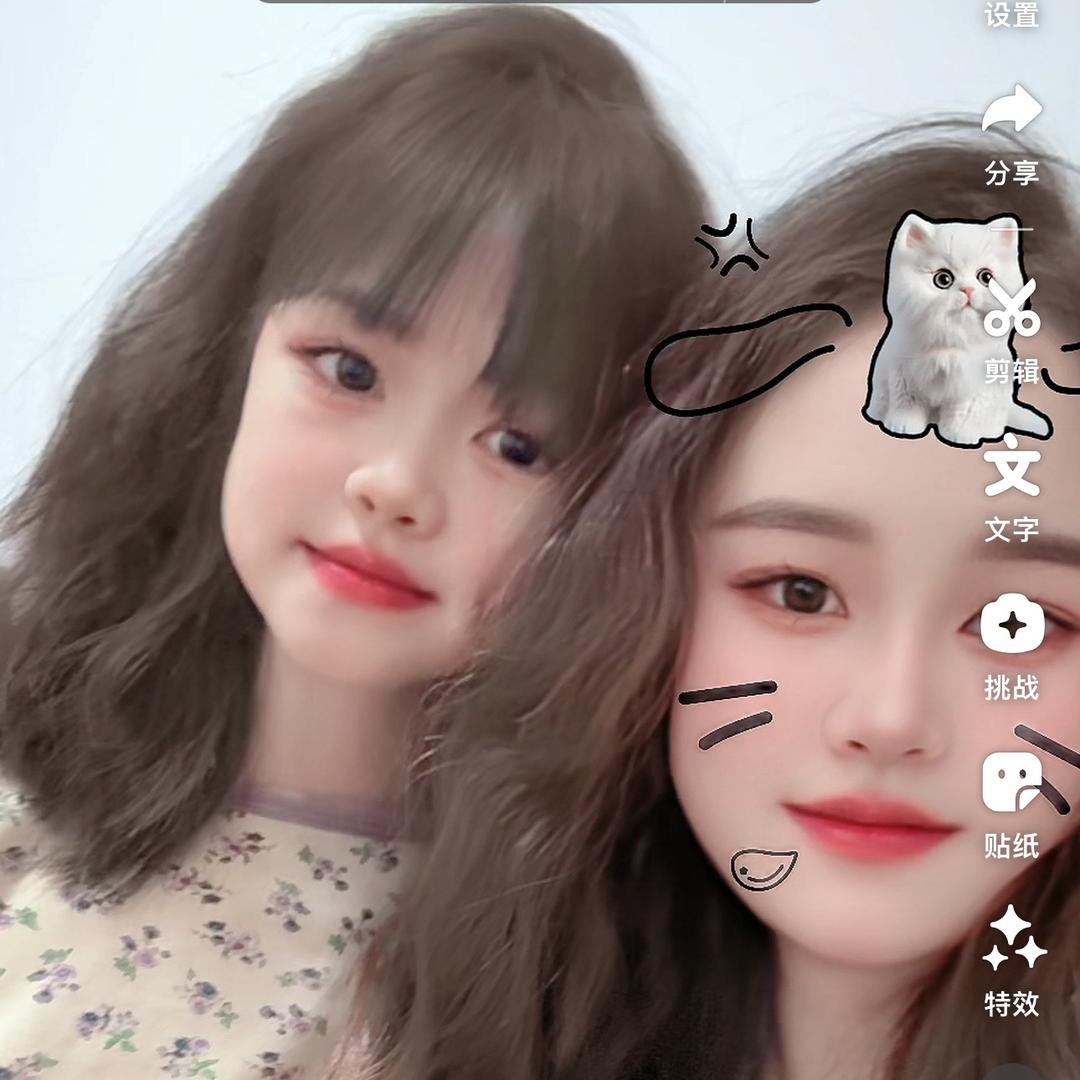Open 设置 settings option
Image resolution: width=1080 pixels, height=1080 pixels.
(1011, 12)
